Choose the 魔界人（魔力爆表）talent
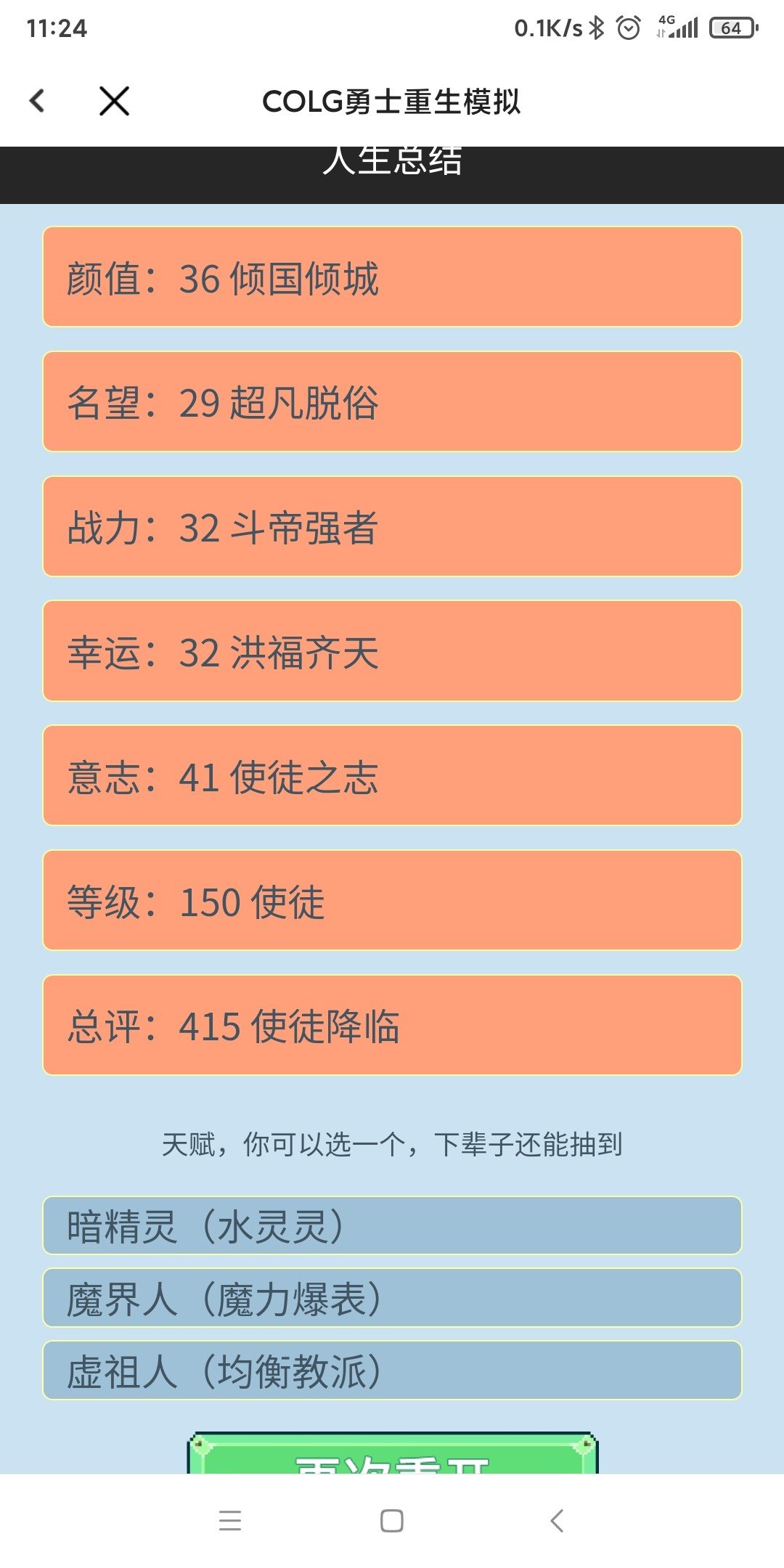The height and width of the screenshot is (1568, 784). point(392,1298)
